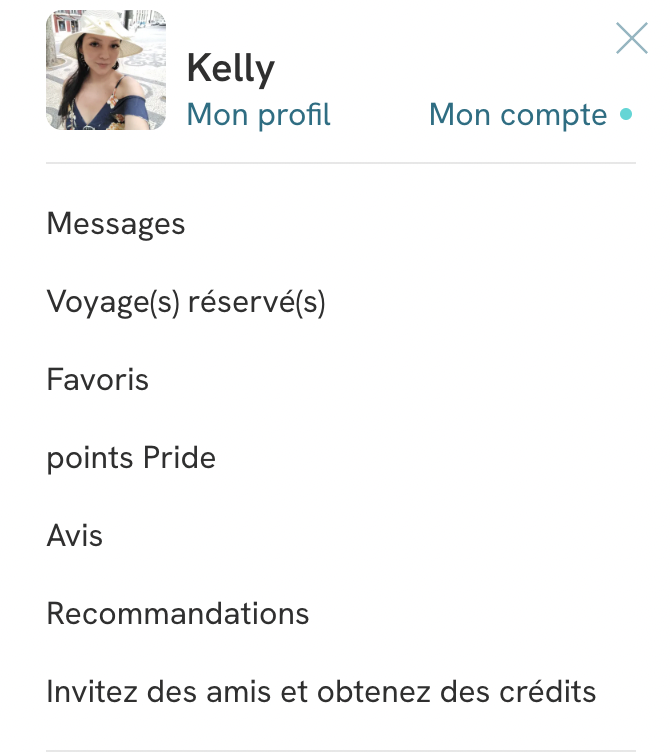Open the Avis section
This screenshot has height=754, width=672.
click(x=75, y=536)
